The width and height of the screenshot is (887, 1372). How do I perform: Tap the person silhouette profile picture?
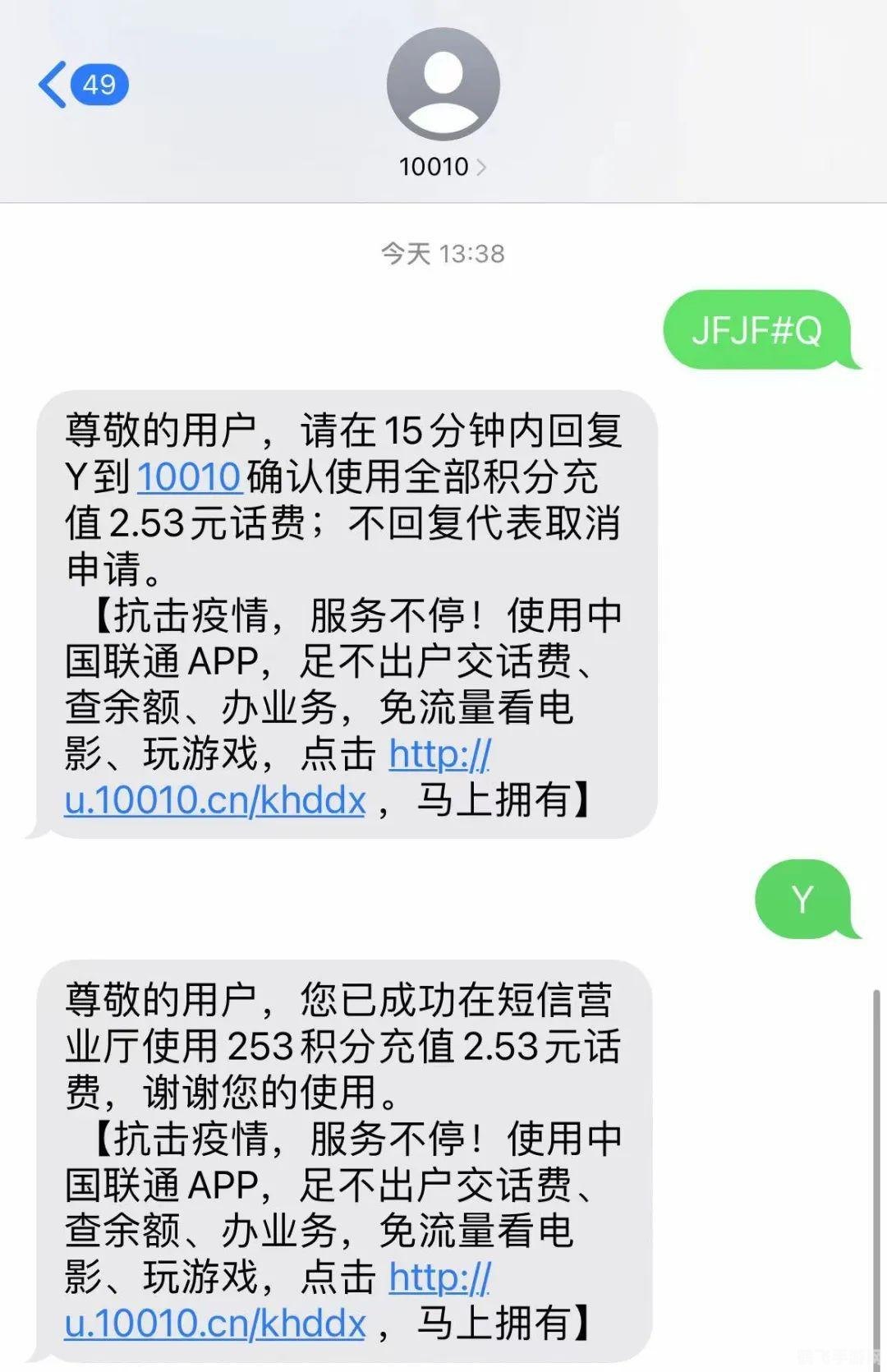(443, 86)
